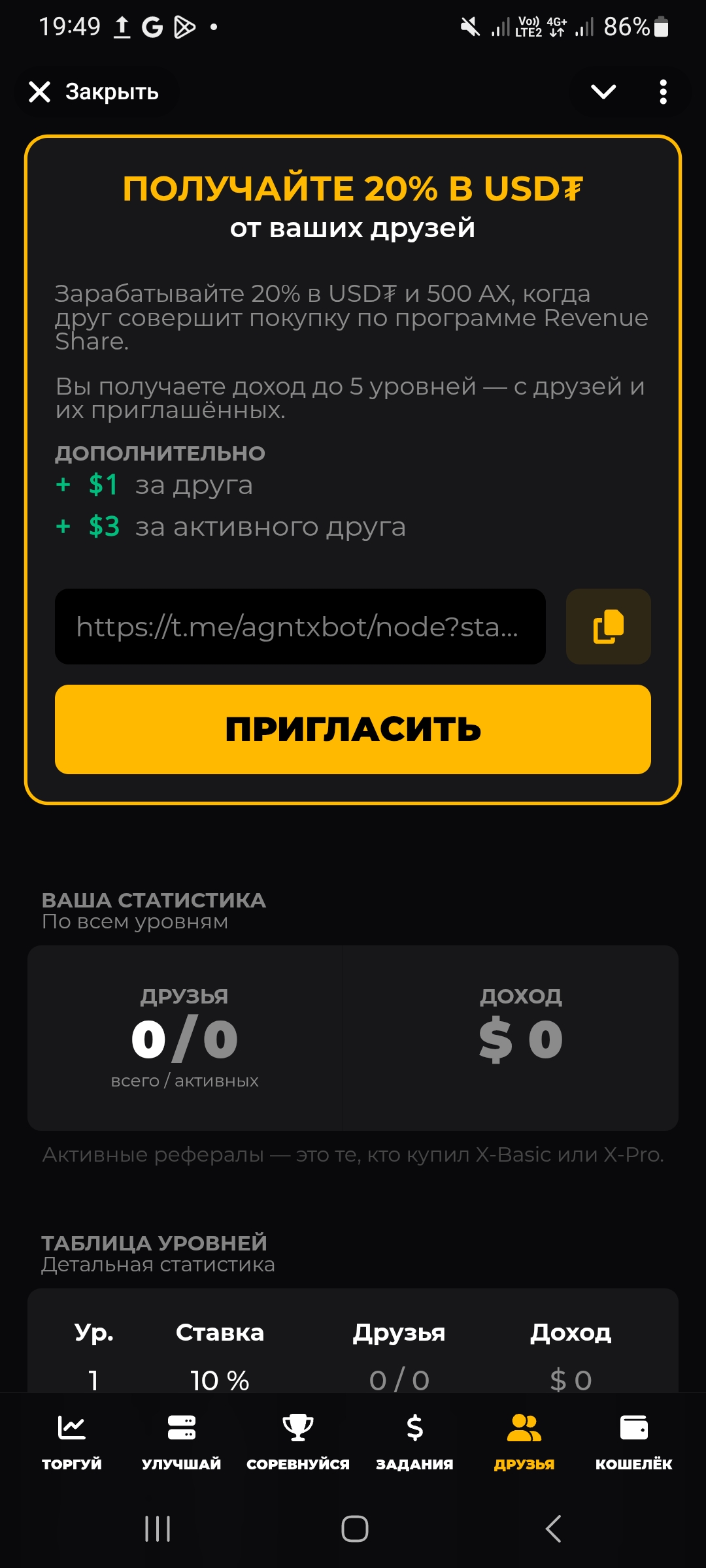Go back using the system back button

(553, 1529)
